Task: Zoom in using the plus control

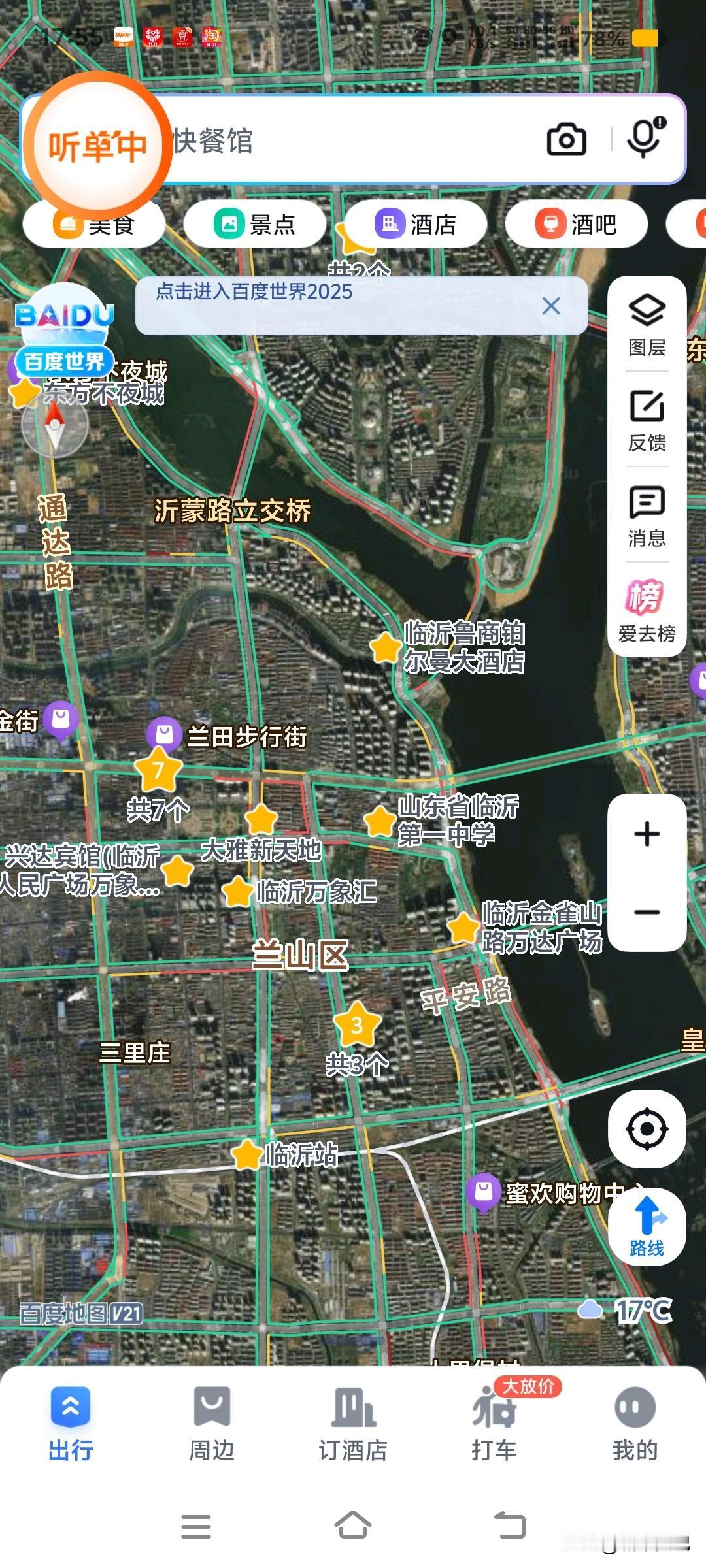Action: pos(646,832)
